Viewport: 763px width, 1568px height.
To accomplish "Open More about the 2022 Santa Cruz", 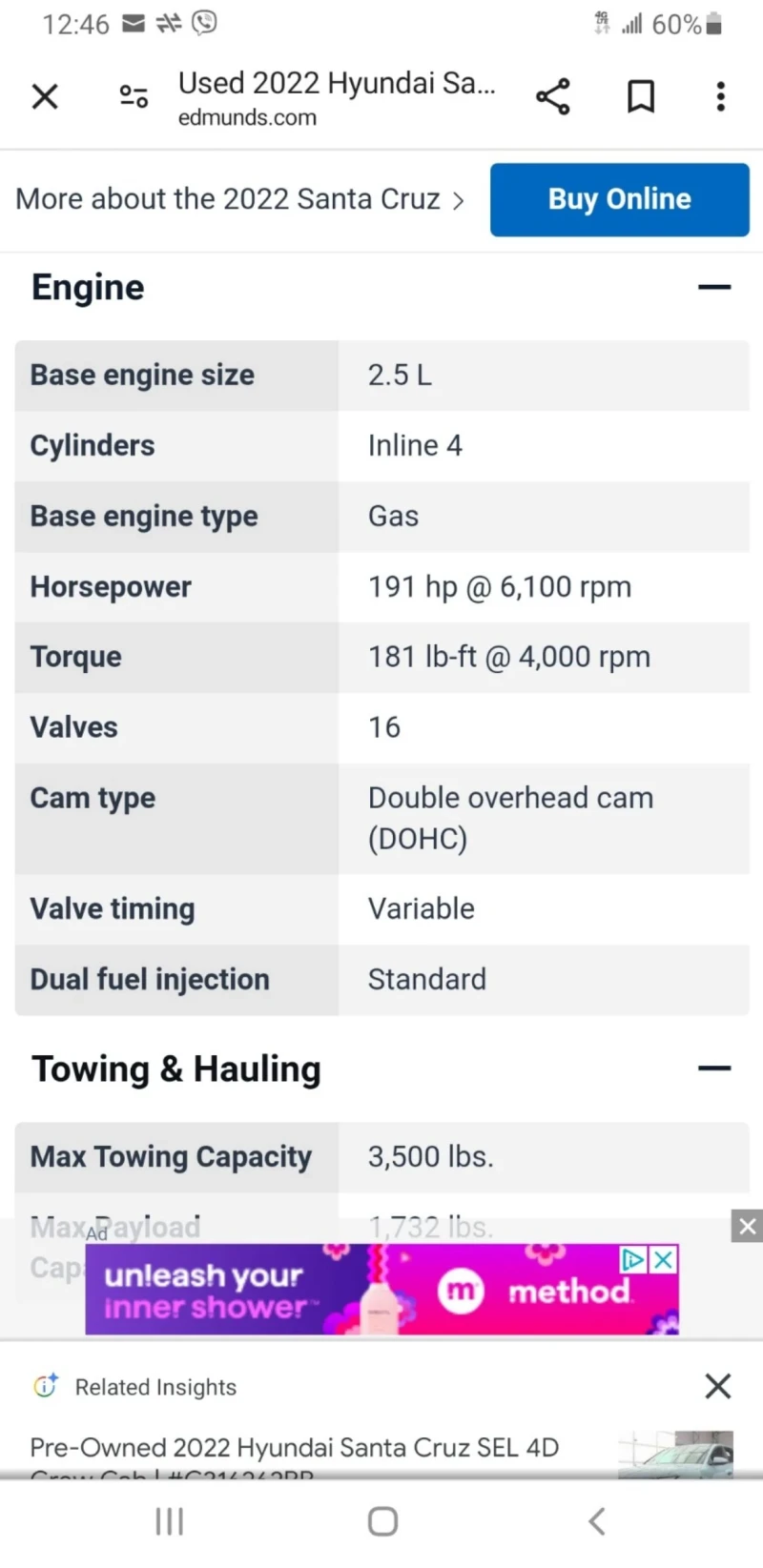I will pyautogui.click(x=239, y=199).
